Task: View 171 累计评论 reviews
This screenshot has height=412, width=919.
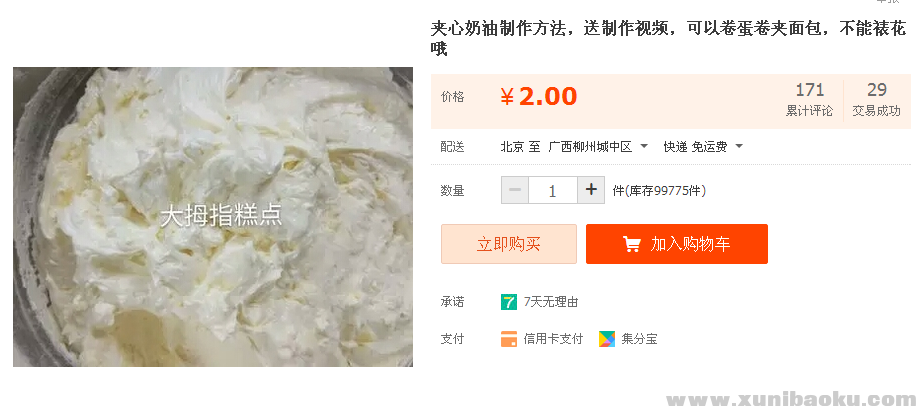Action: pyautogui.click(x=809, y=100)
